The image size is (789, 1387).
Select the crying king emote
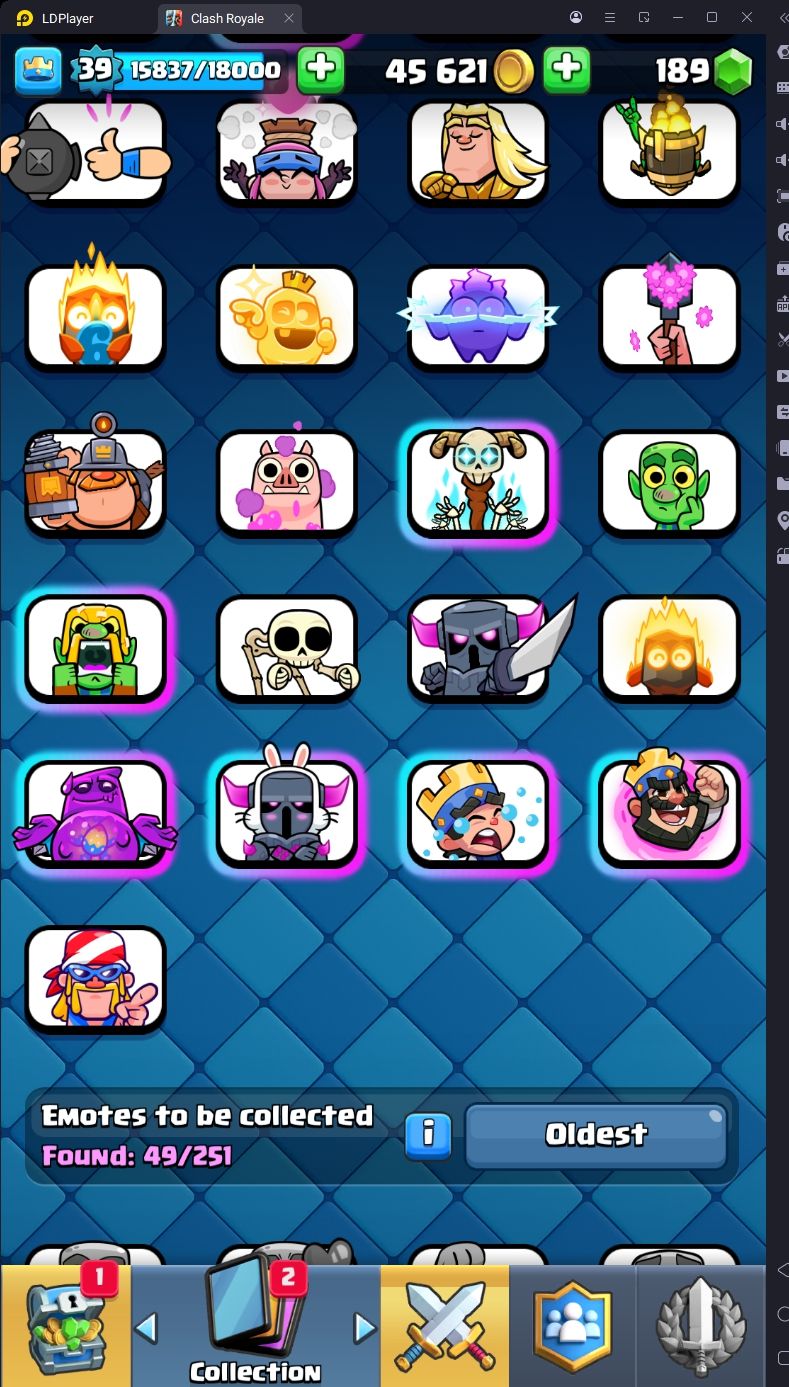coord(478,812)
